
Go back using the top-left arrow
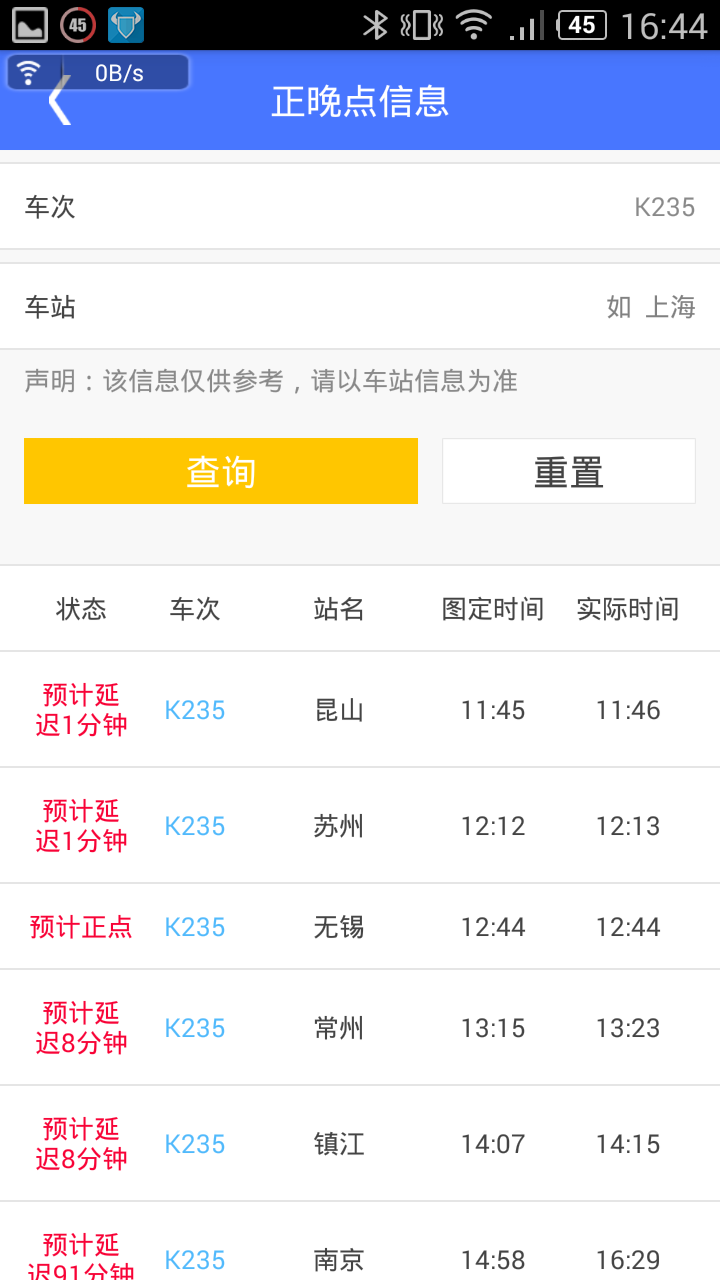pyautogui.click(x=59, y=102)
